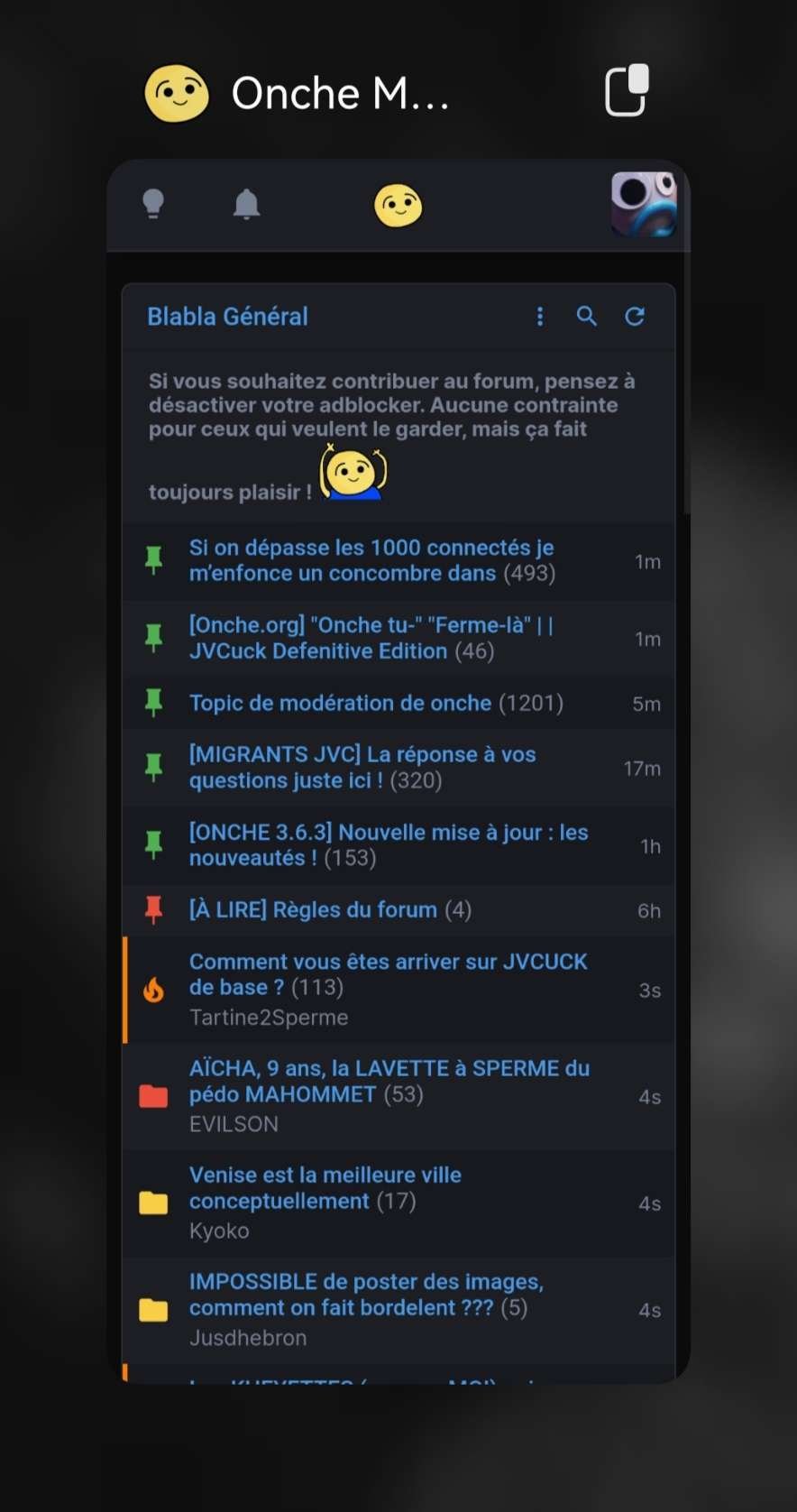The width and height of the screenshot is (797, 1512).
Task: Refresh the topic list
Action: [x=635, y=317]
